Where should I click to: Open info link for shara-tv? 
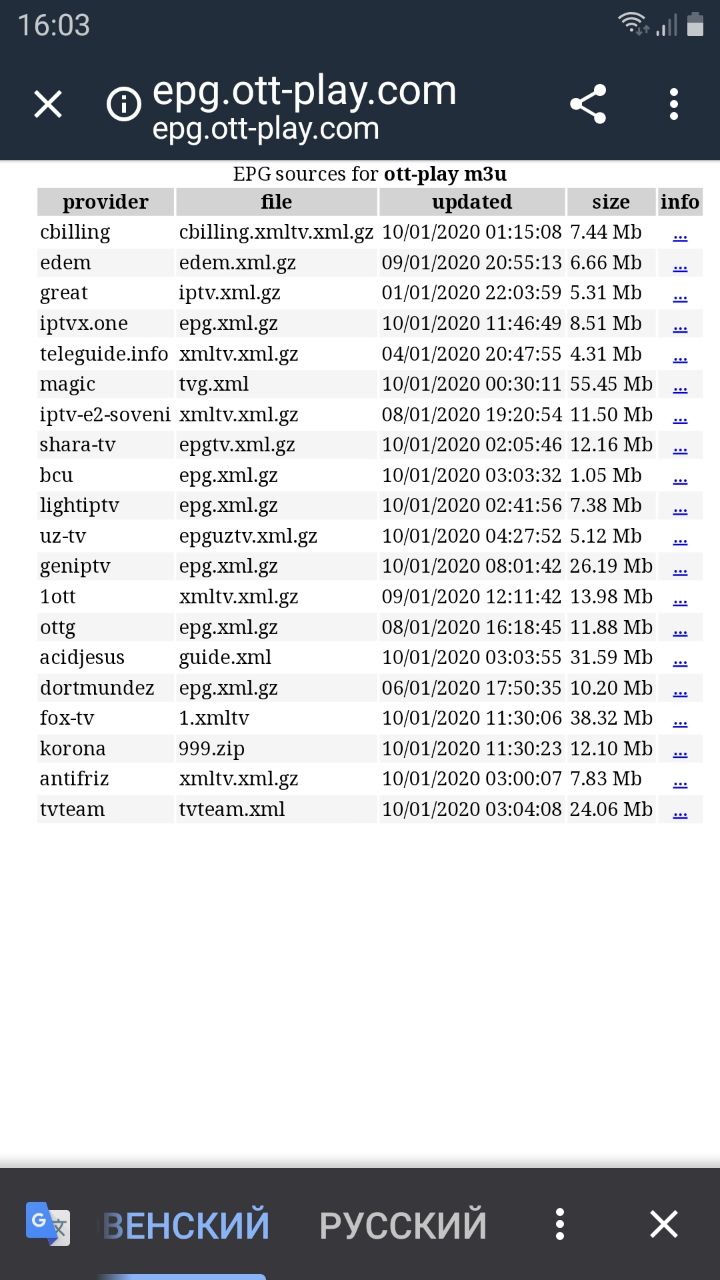point(680,446)
